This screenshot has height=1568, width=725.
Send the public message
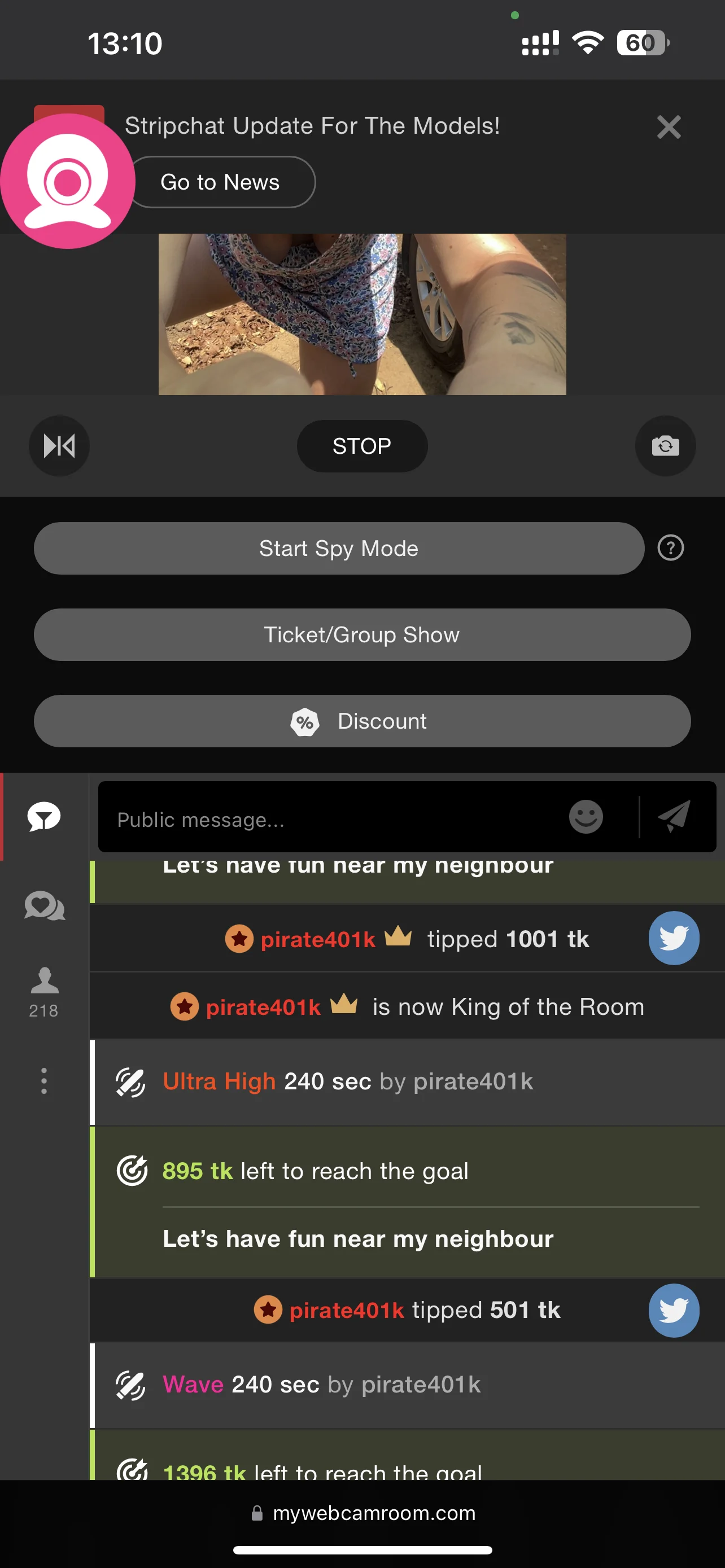click(675, 817)
